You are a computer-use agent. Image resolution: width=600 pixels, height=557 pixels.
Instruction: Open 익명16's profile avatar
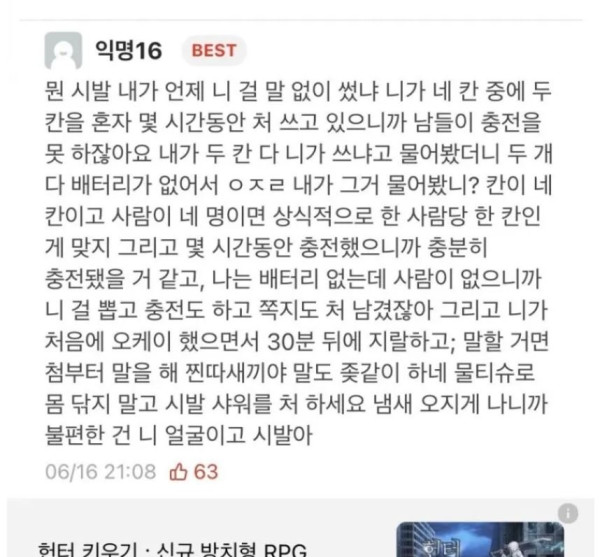[x=64, y=51]
